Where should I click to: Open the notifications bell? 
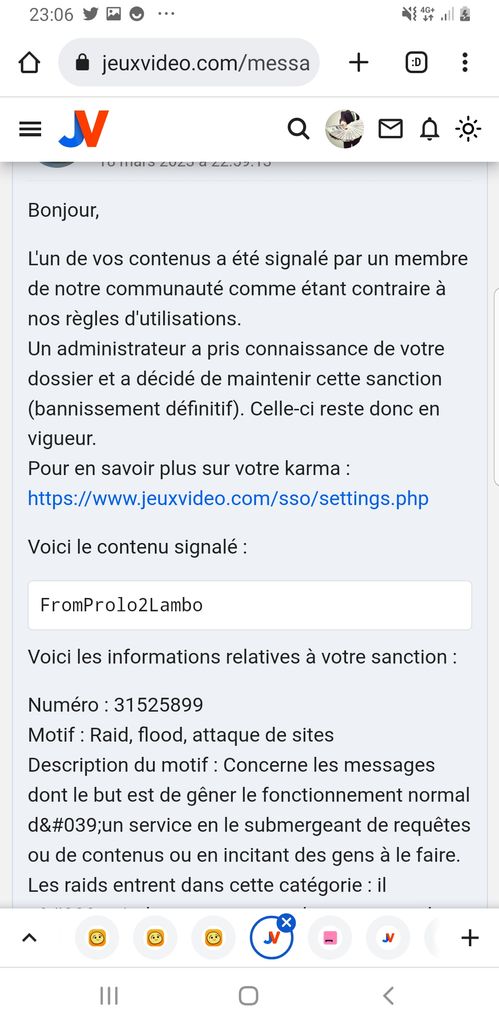429,129
